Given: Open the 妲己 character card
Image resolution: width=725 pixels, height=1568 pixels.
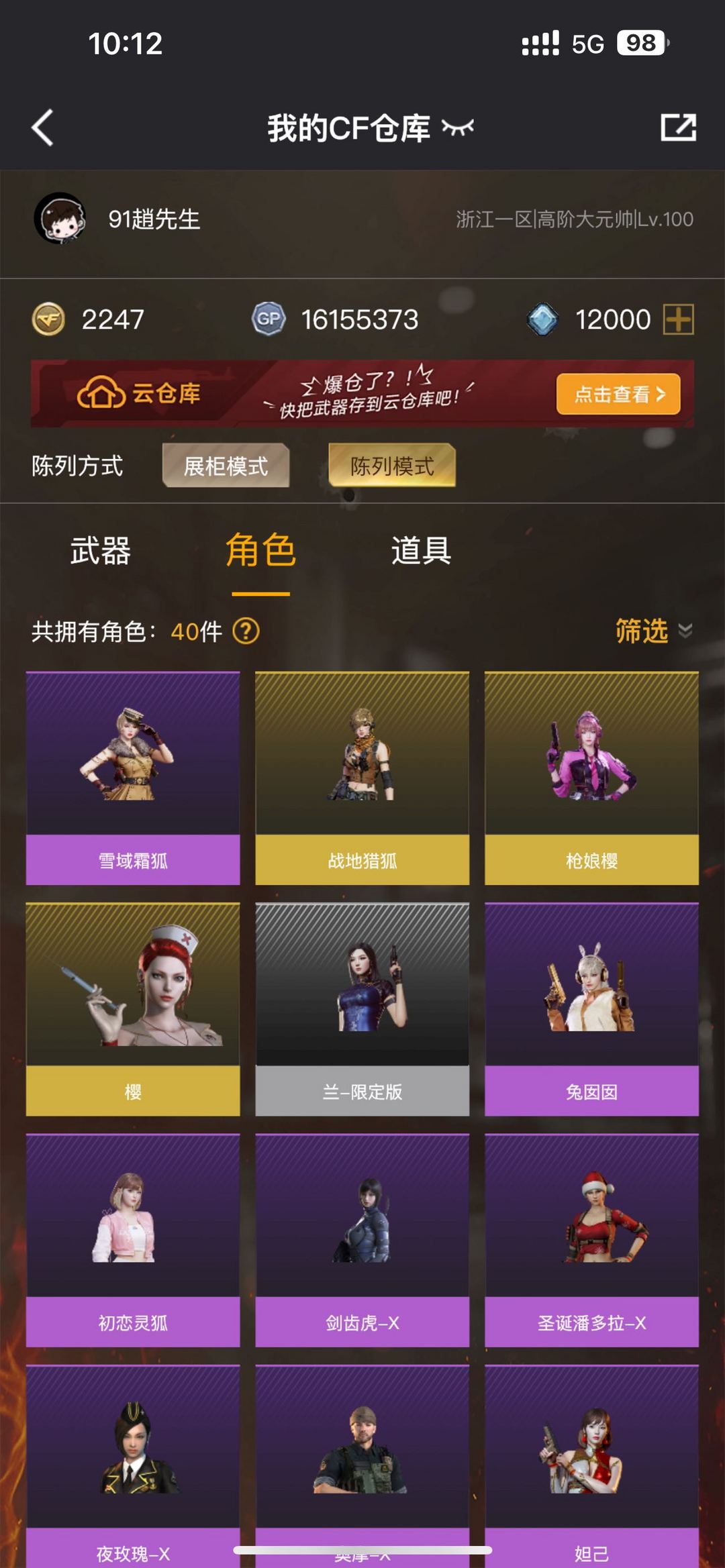Looking at the screenshot, I should point(591,1466).
